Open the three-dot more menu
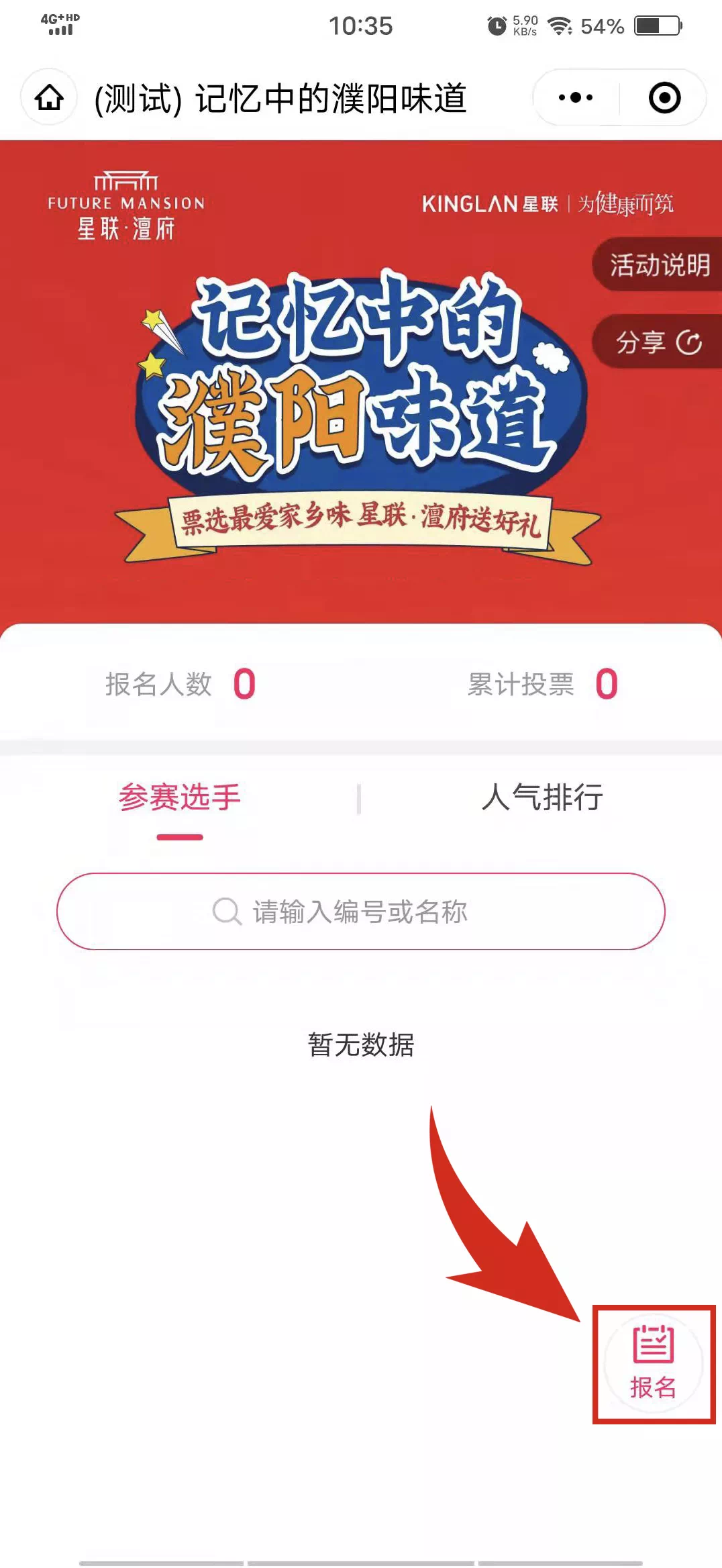Viewport: 722px width, 1568px height. (x=576, y=98)
